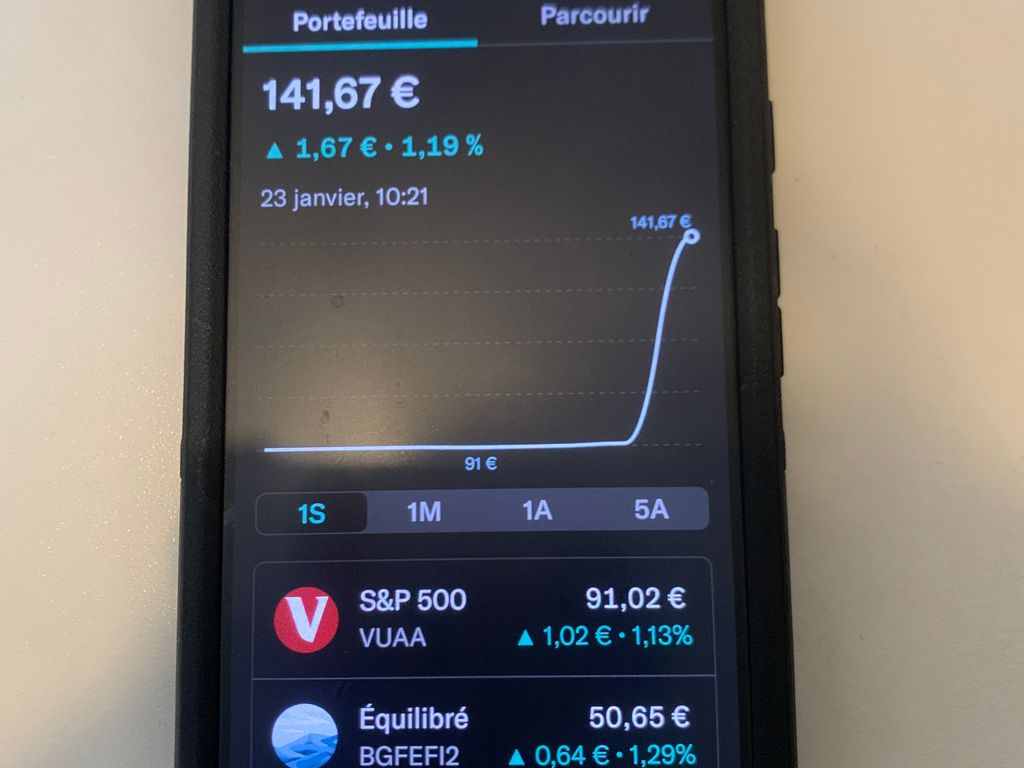Switch to the Portefeuille tab

tap(360, 20)
